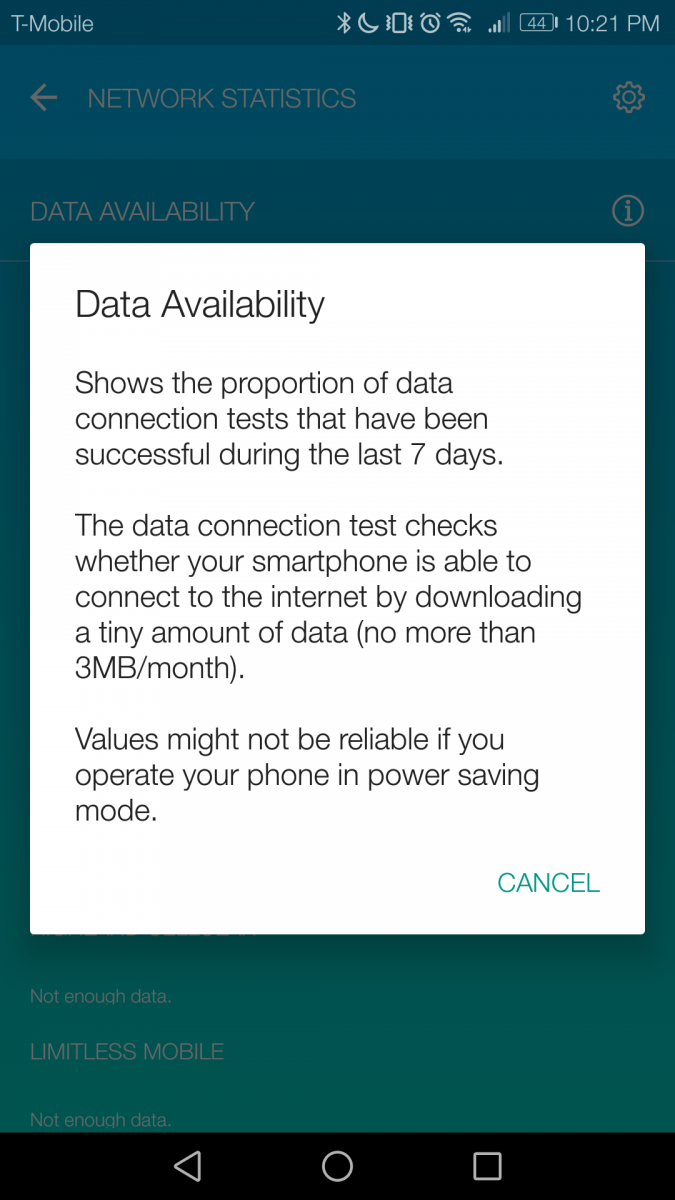
Task: Tap the Data Availability info icon
Action: [628, 211]
